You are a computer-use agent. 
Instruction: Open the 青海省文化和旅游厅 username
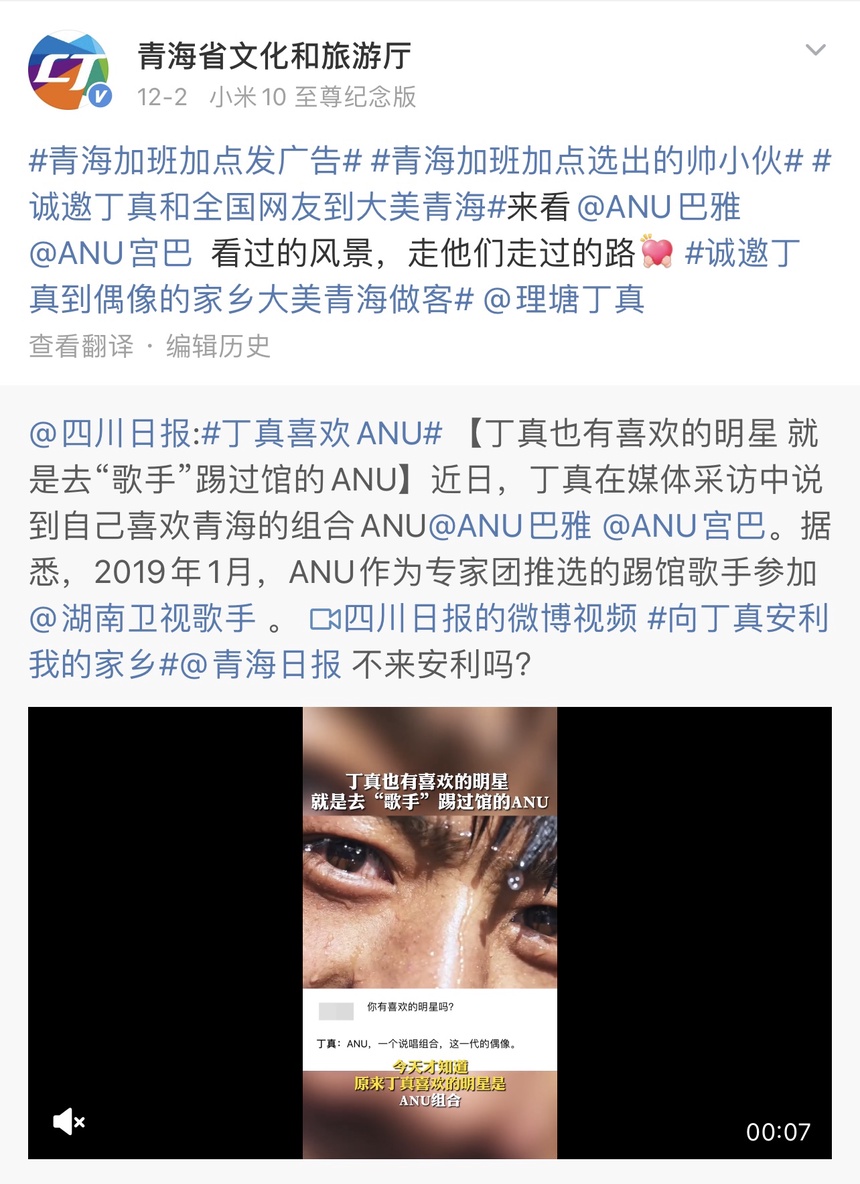(274, 54)
